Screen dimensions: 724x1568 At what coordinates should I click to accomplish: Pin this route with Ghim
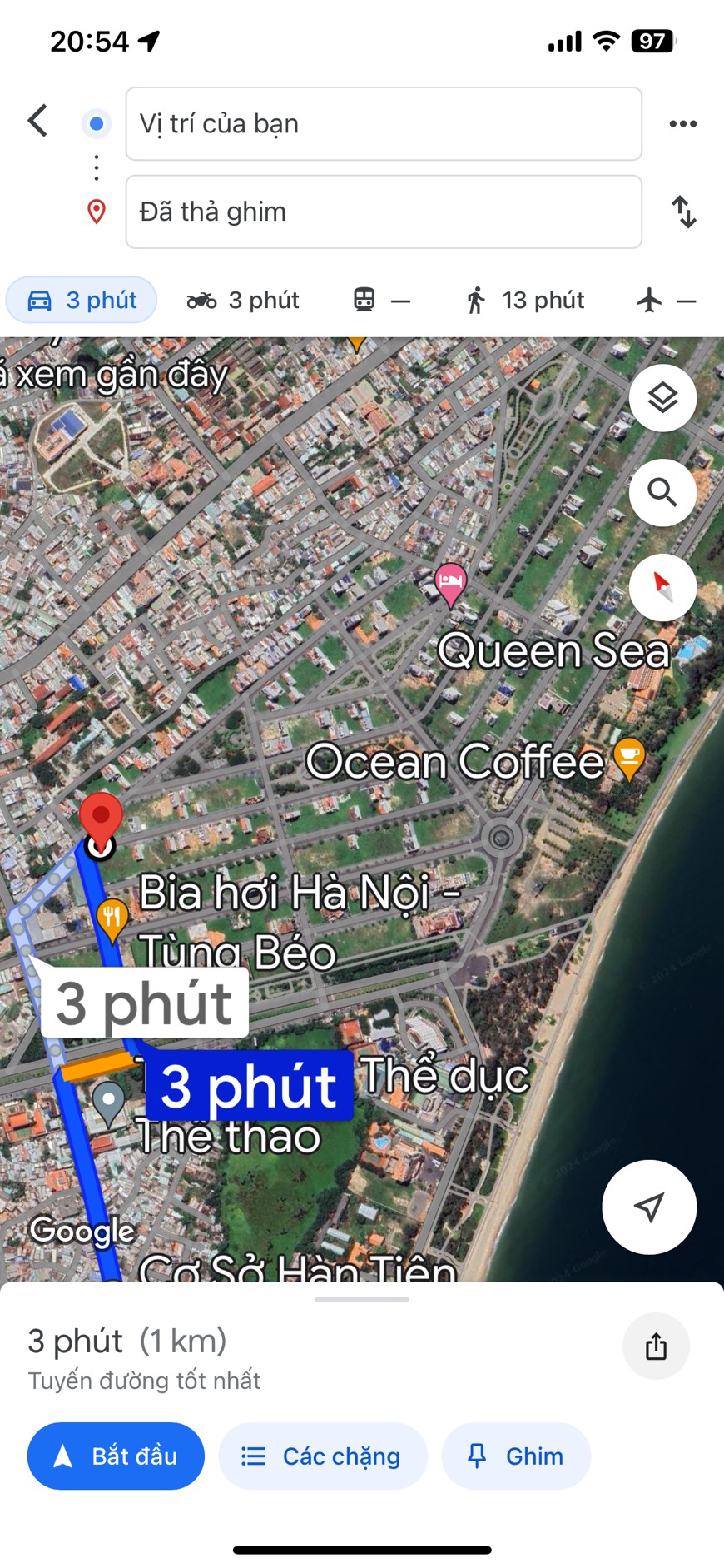click(x=516, y=1456)
